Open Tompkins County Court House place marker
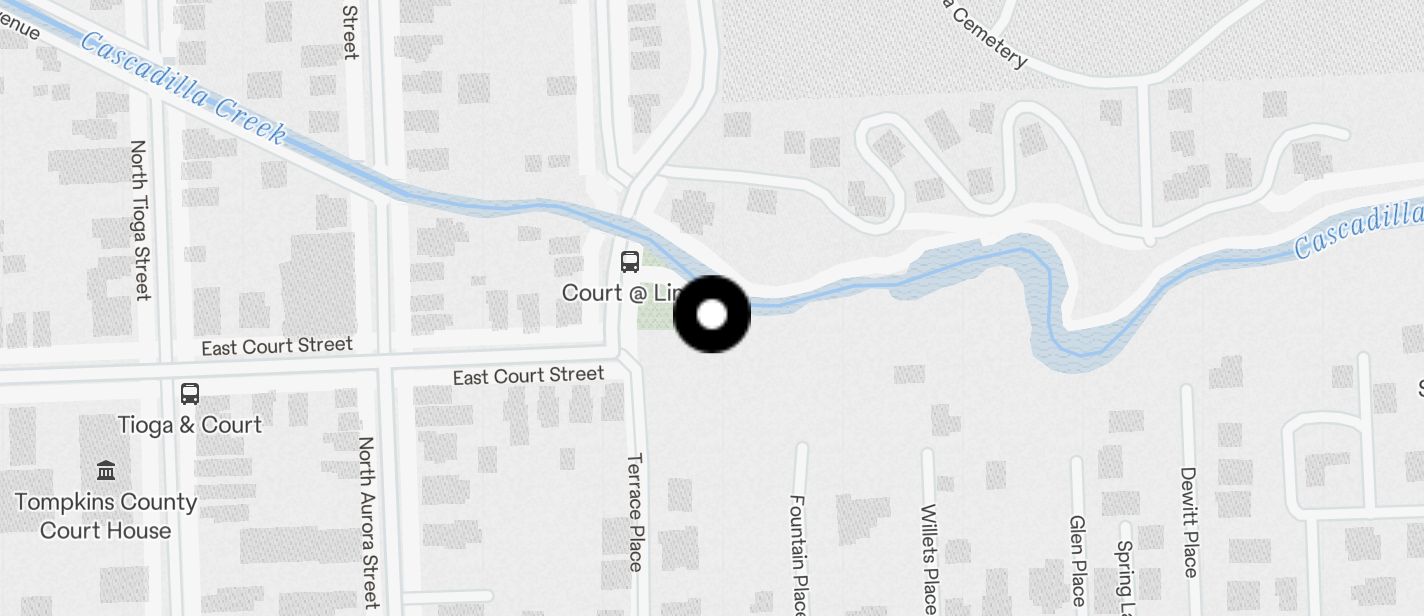 (106, 470)
